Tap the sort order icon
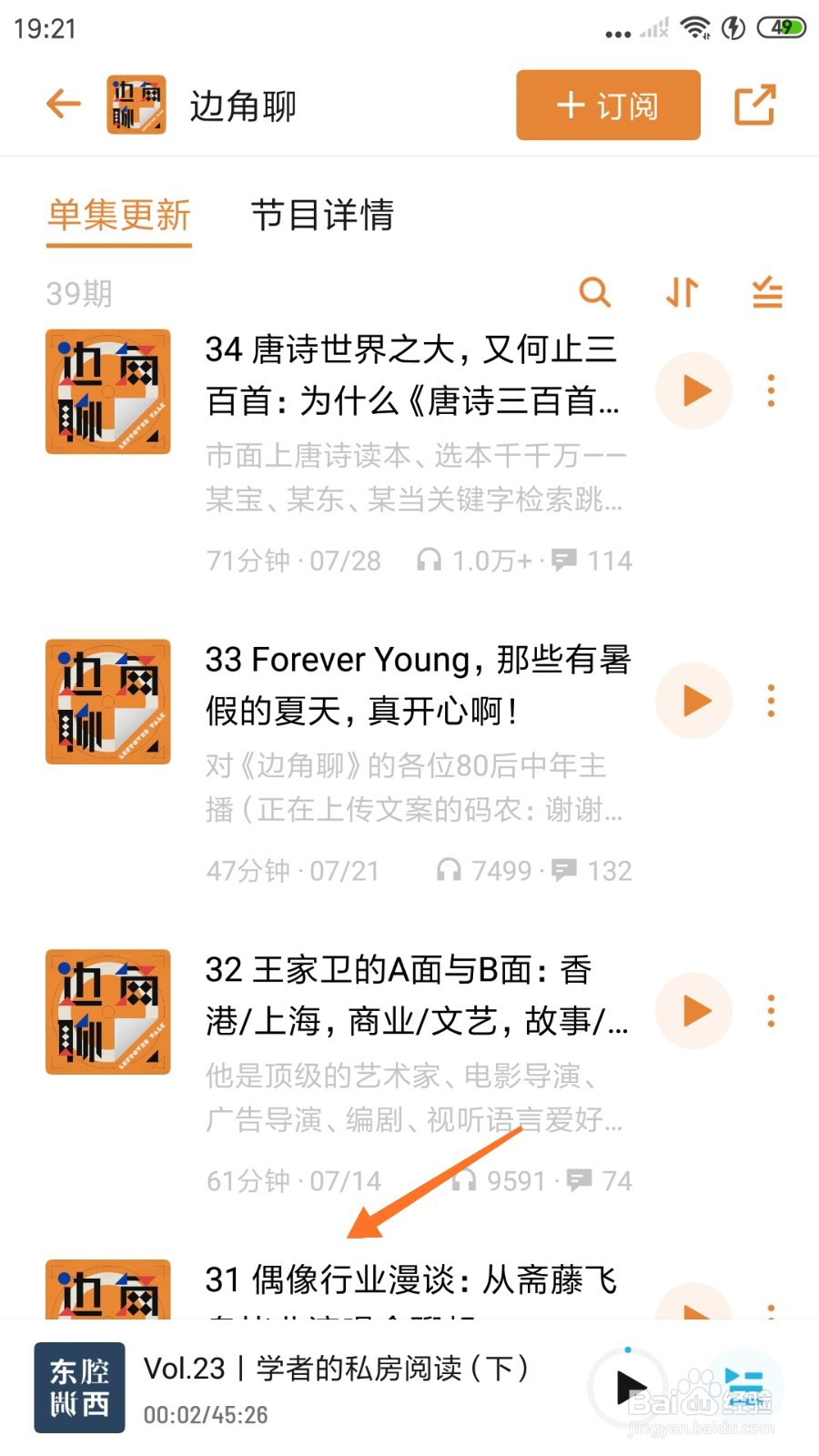This screenshot has width=819, height=1456. coord(680,293)
